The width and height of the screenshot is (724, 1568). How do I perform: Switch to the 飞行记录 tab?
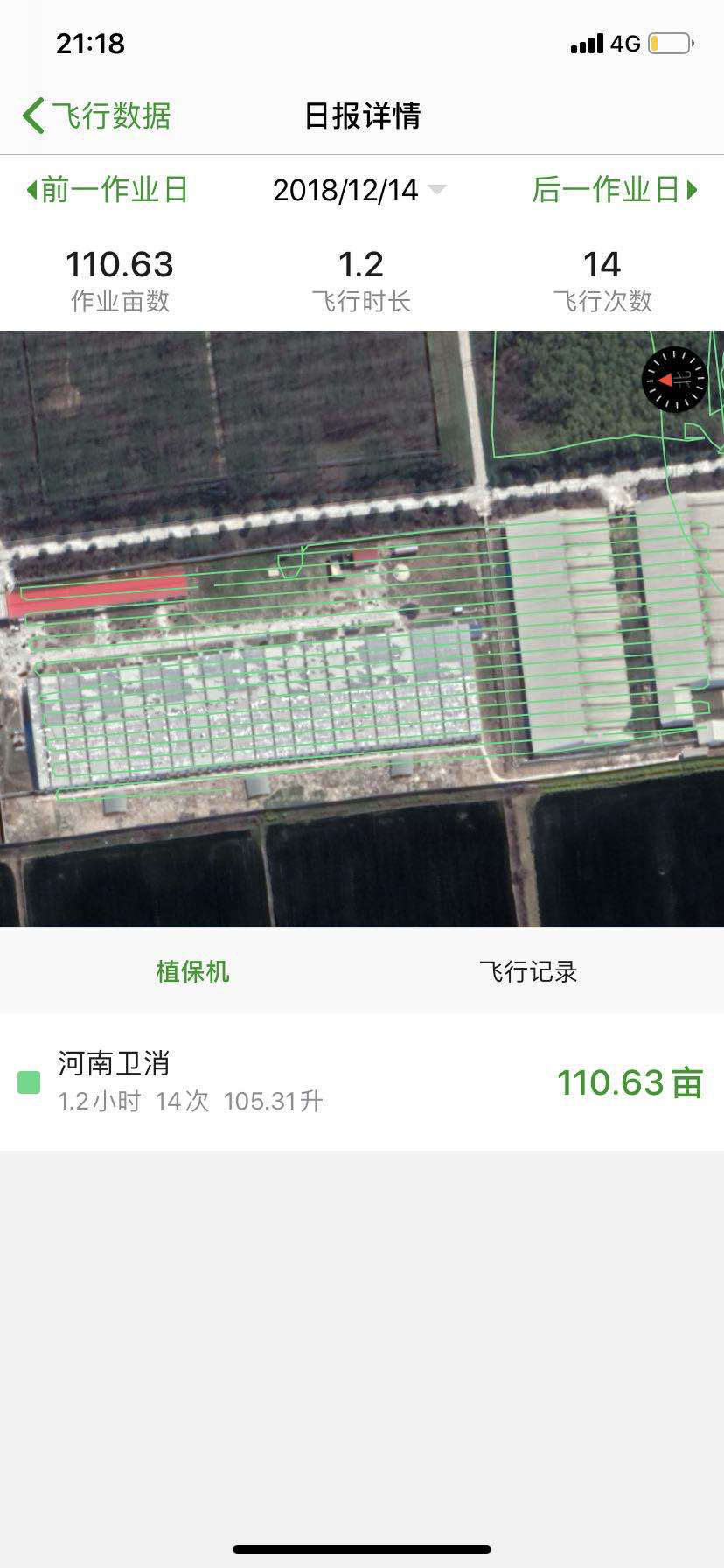(528, 971)
